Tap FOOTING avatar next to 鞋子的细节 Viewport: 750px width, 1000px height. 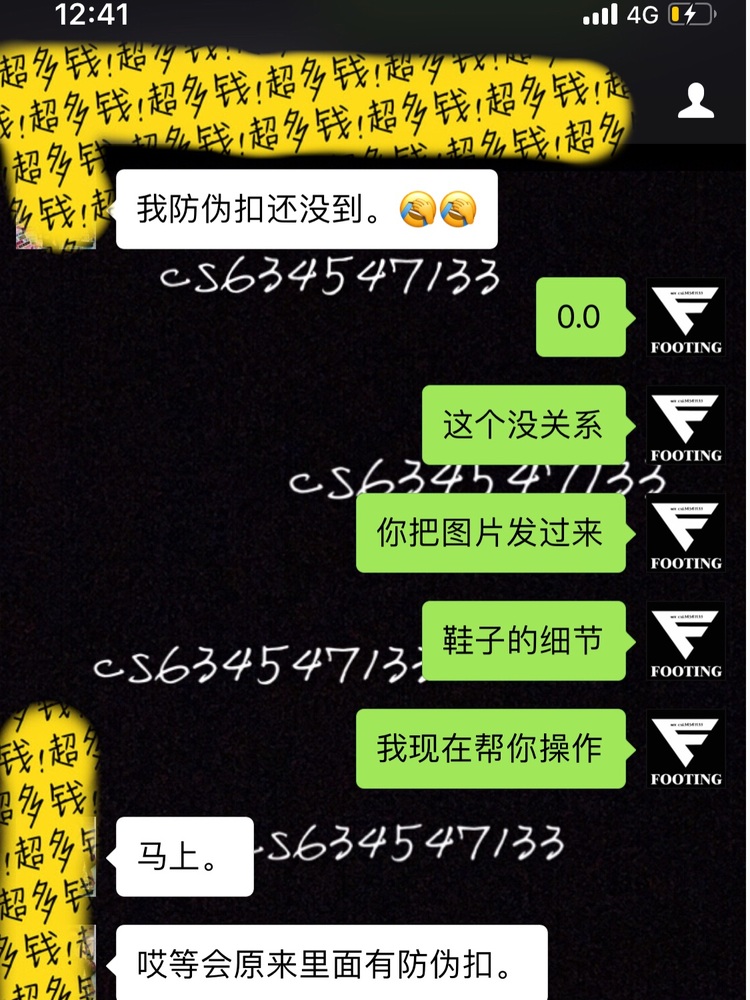685,641
